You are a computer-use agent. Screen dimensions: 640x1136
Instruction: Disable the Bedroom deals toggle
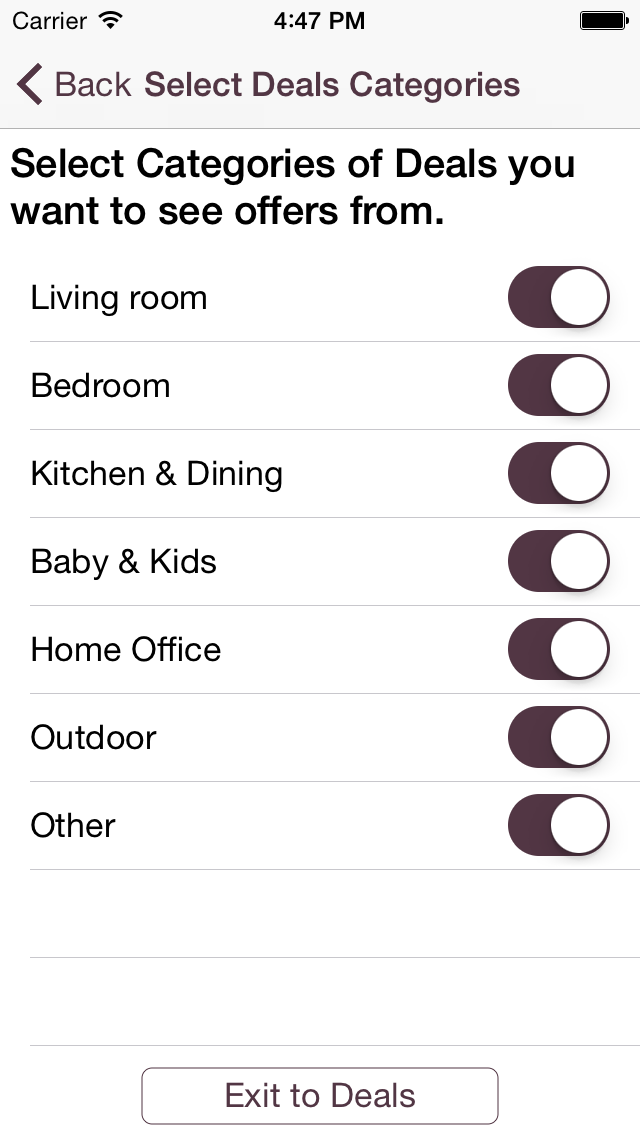pyautogui.click(x=558, y=385)
